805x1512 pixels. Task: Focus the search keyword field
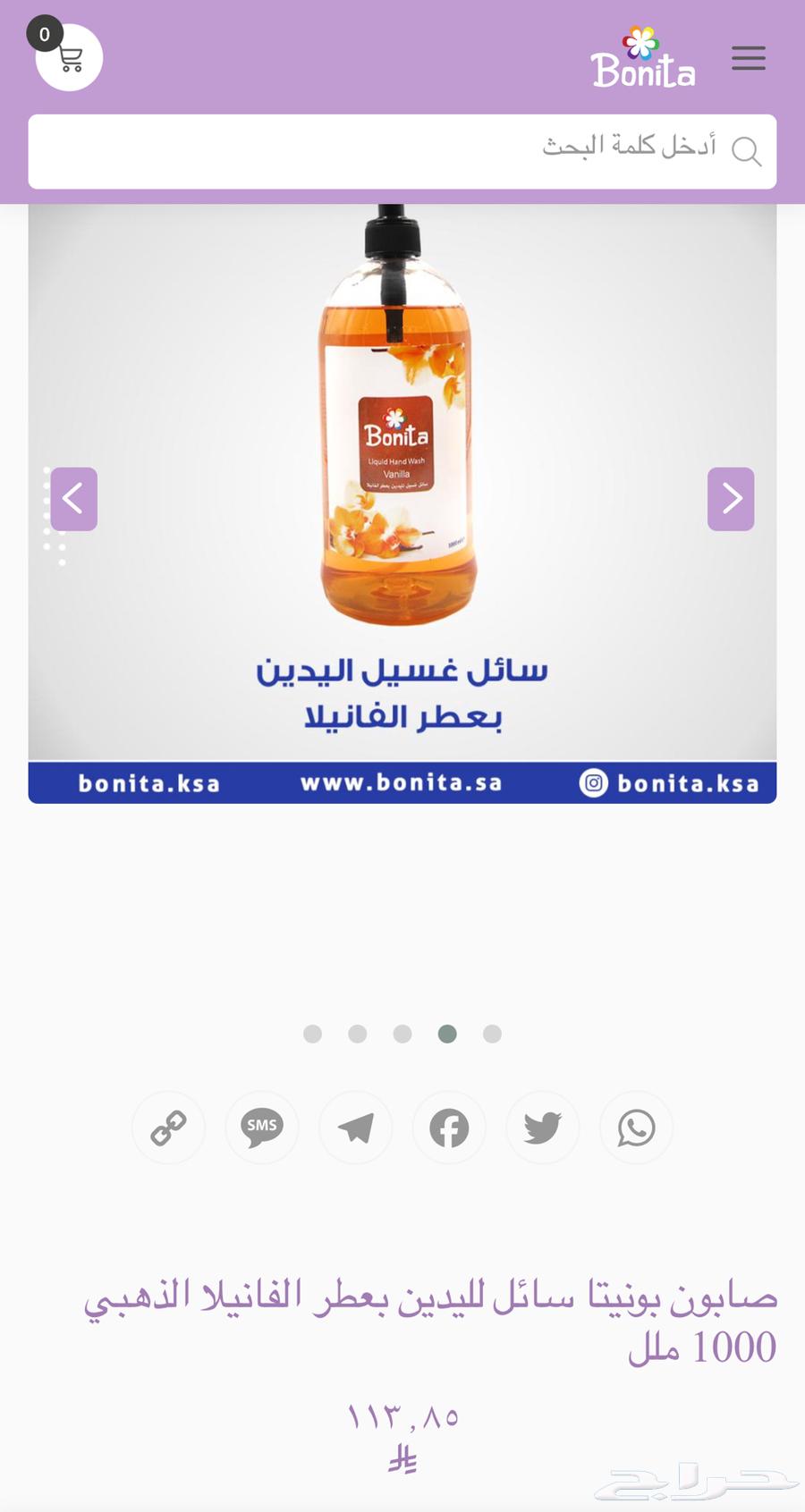click(402, 150)
